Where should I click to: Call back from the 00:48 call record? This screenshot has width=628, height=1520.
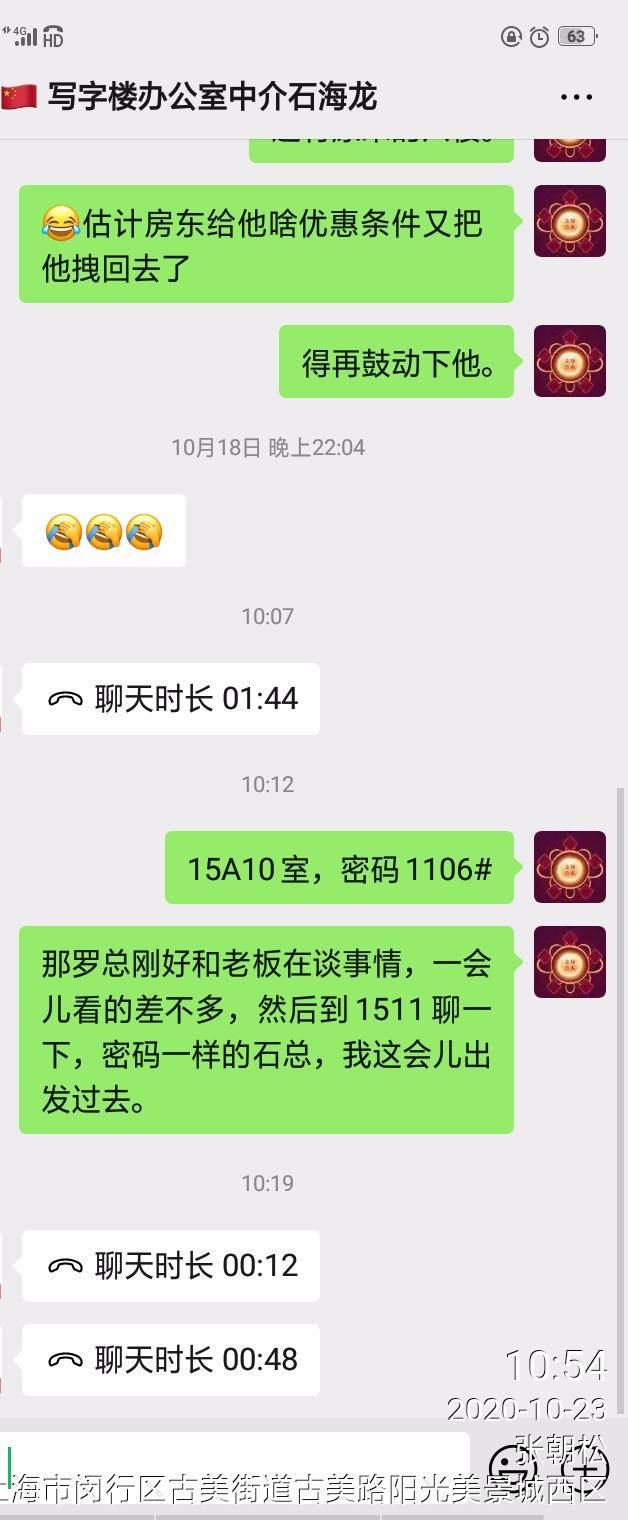click(171, 1360)
